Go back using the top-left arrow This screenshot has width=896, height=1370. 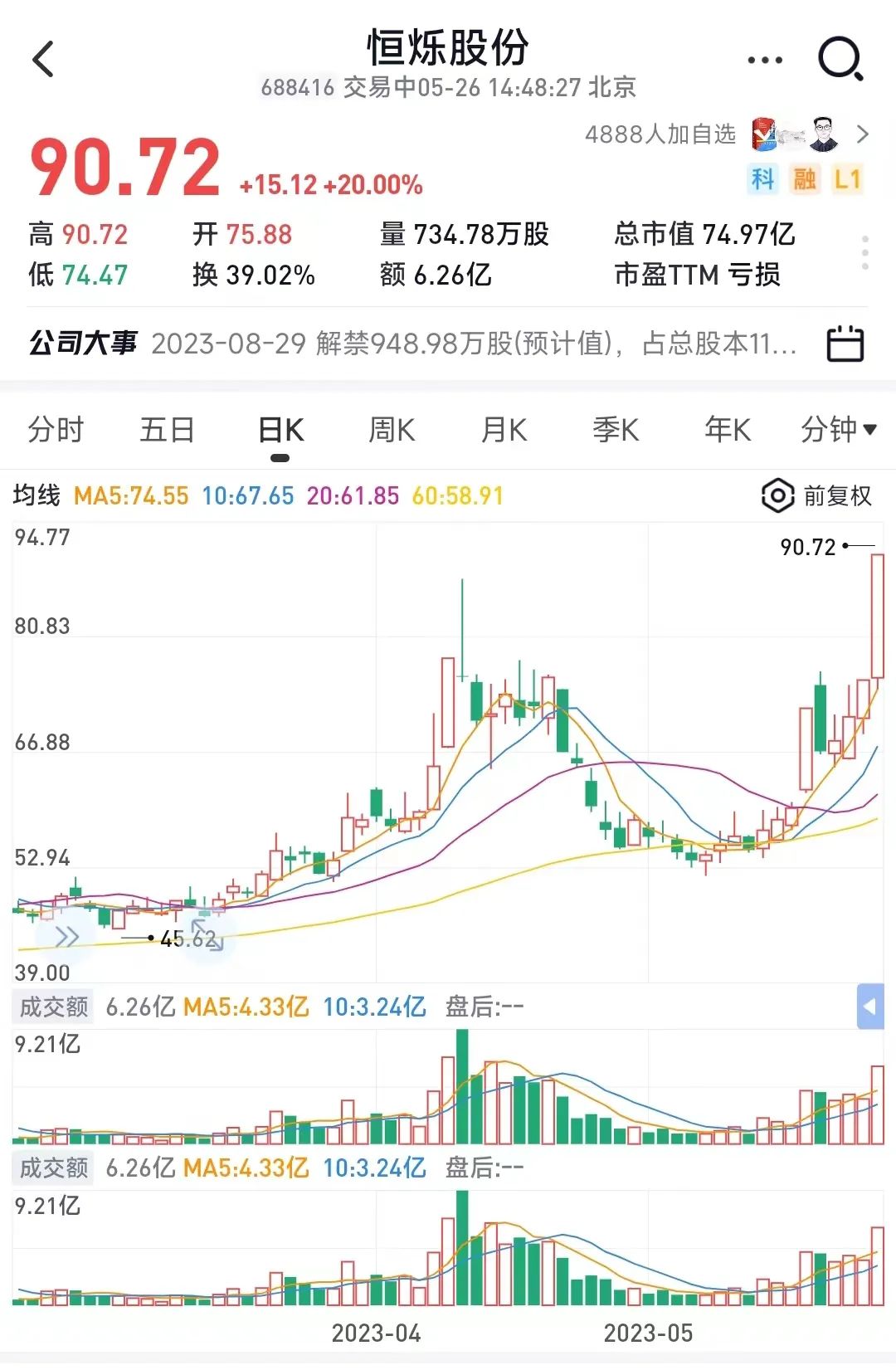[43, 60]
